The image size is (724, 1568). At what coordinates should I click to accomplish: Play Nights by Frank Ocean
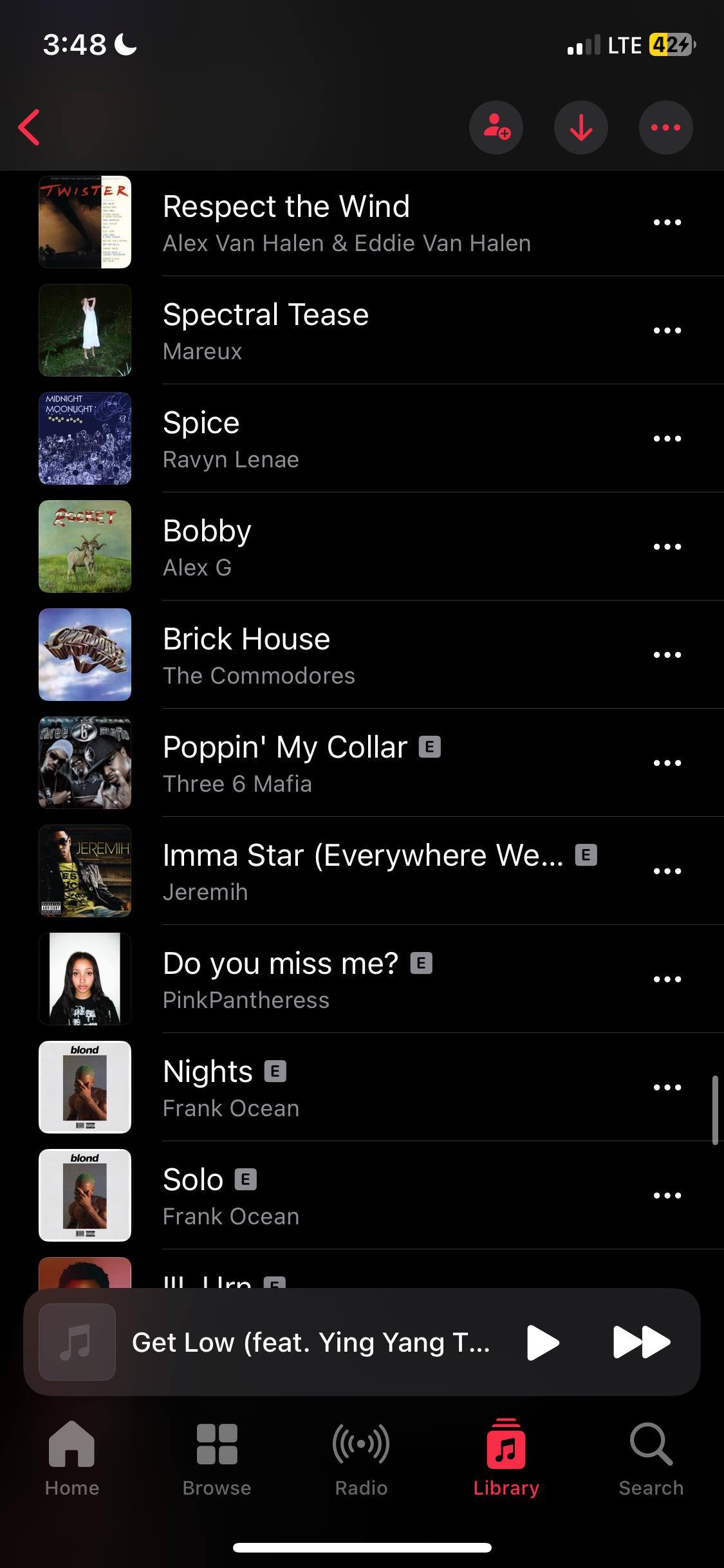click(348, 1088)
